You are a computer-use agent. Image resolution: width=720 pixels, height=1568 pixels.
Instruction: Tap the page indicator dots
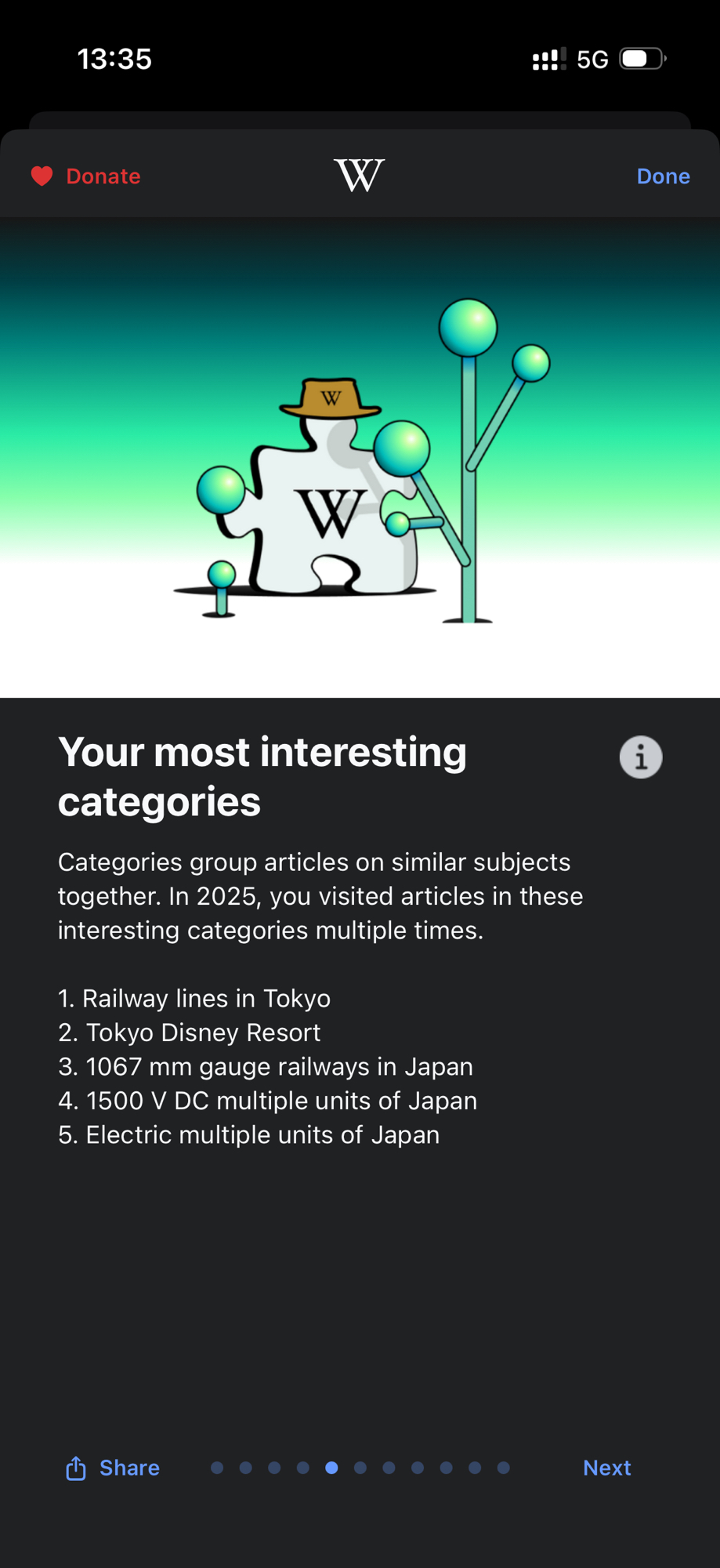(360, 1468)
